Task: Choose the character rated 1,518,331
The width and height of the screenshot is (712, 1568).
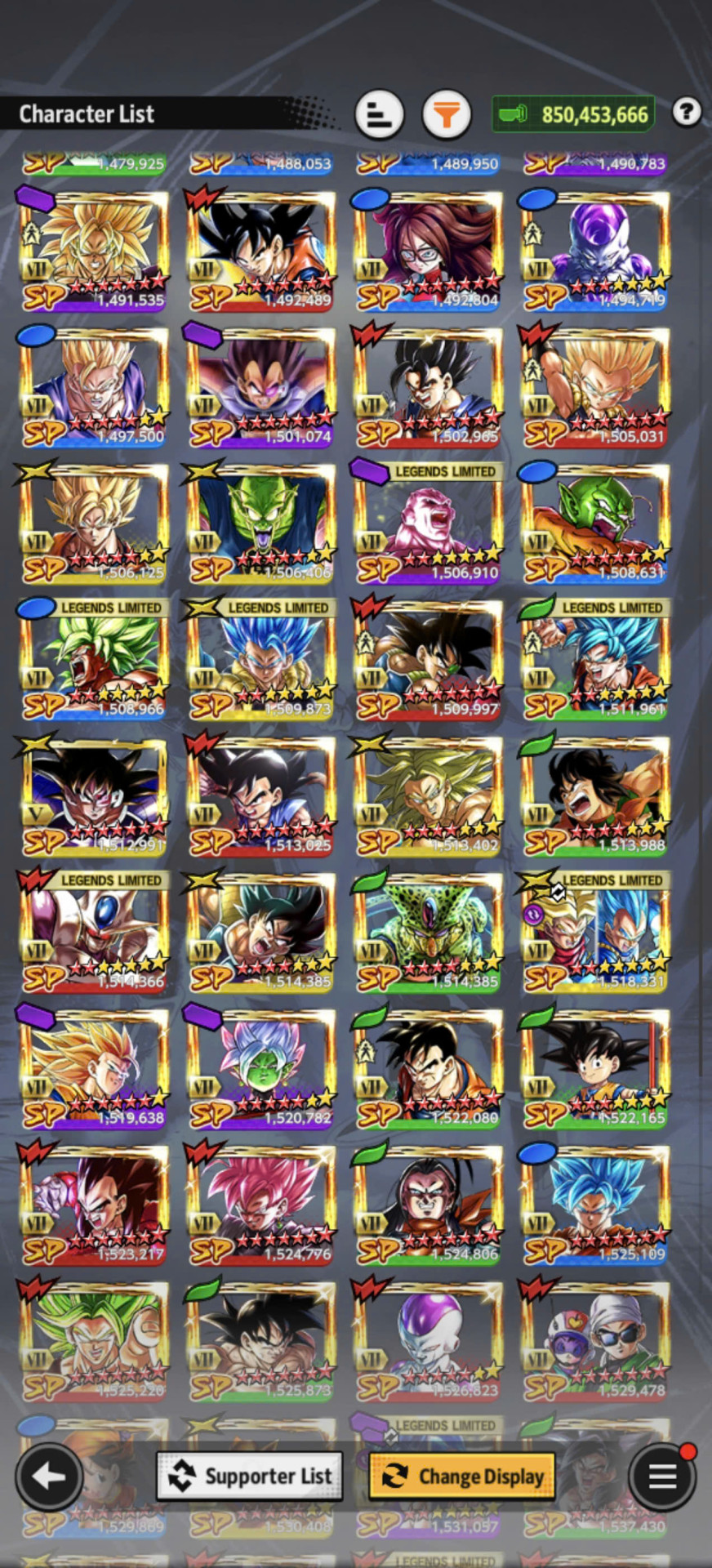Action: tap(595, 933)
